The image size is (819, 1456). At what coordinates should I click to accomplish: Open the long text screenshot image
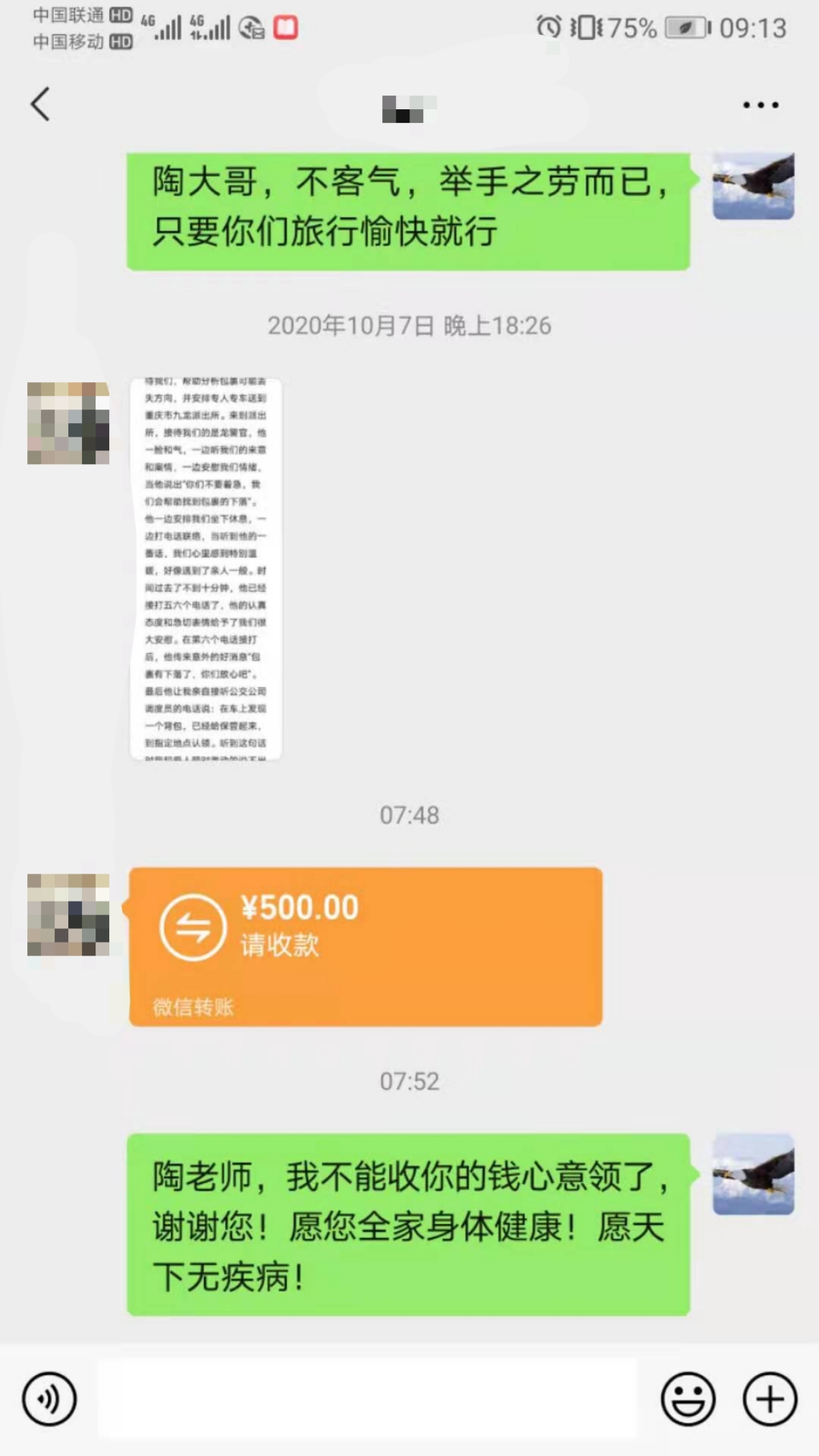coord(206,569)
